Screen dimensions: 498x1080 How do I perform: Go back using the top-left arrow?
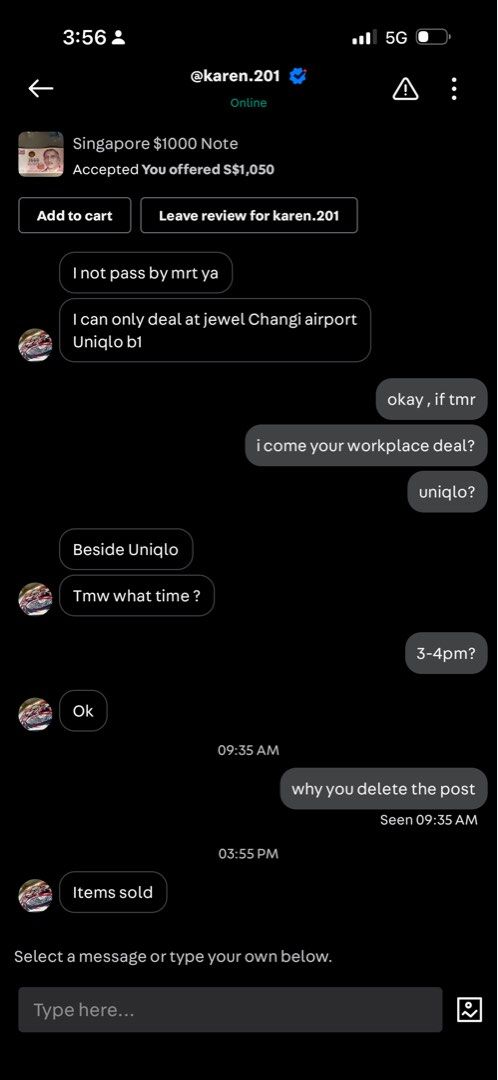(41, 88)
